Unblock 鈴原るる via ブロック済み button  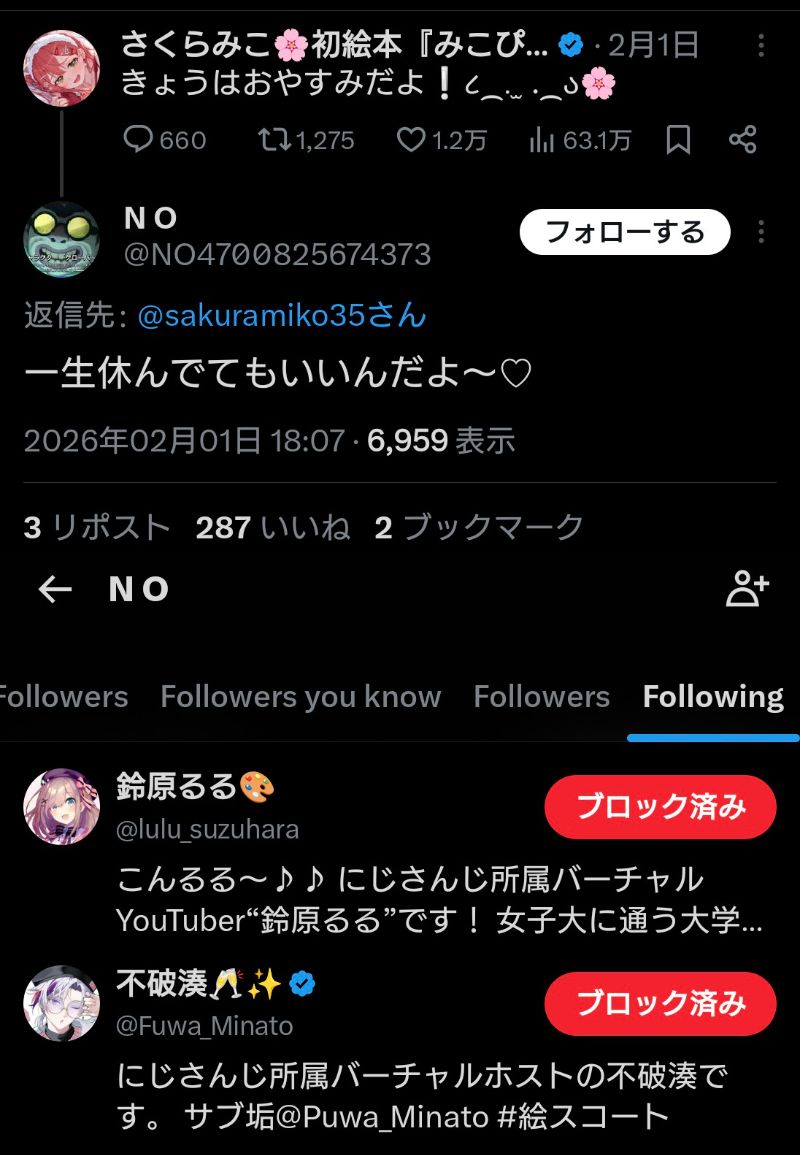pyautogui.click(x=660, y=806)
